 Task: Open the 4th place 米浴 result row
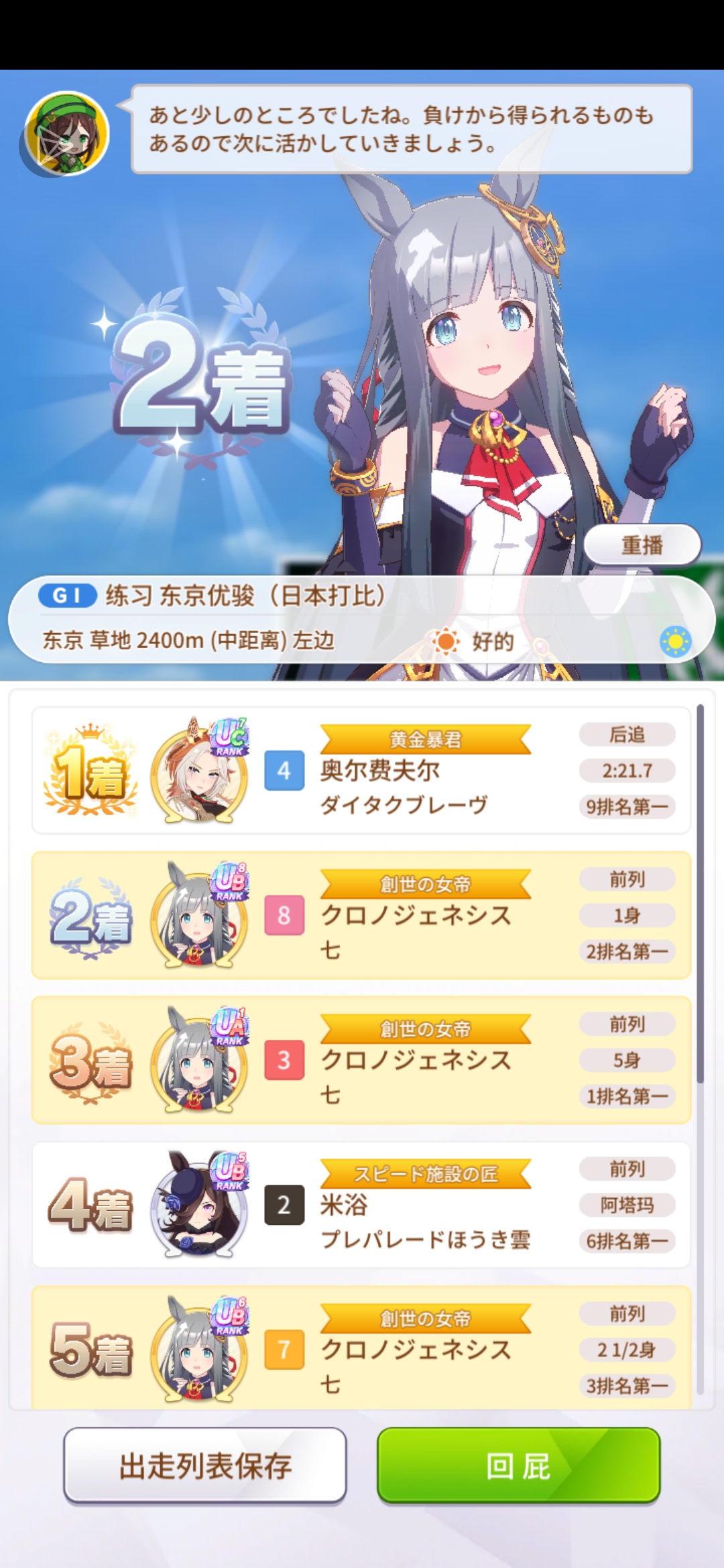(361, 1205)
